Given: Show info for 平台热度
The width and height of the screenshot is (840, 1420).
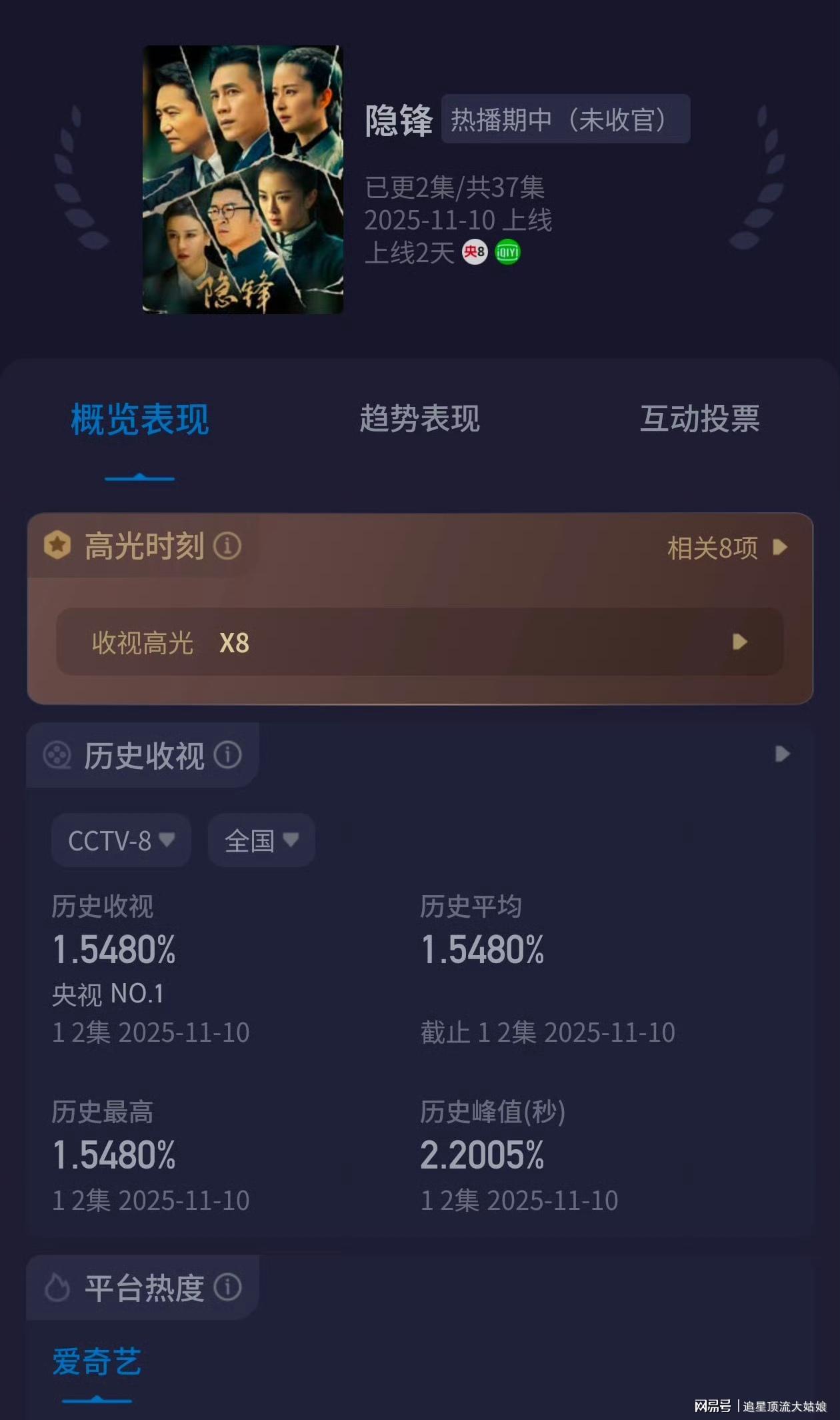Looking at the screenshot, I should tap(227, 1287).
